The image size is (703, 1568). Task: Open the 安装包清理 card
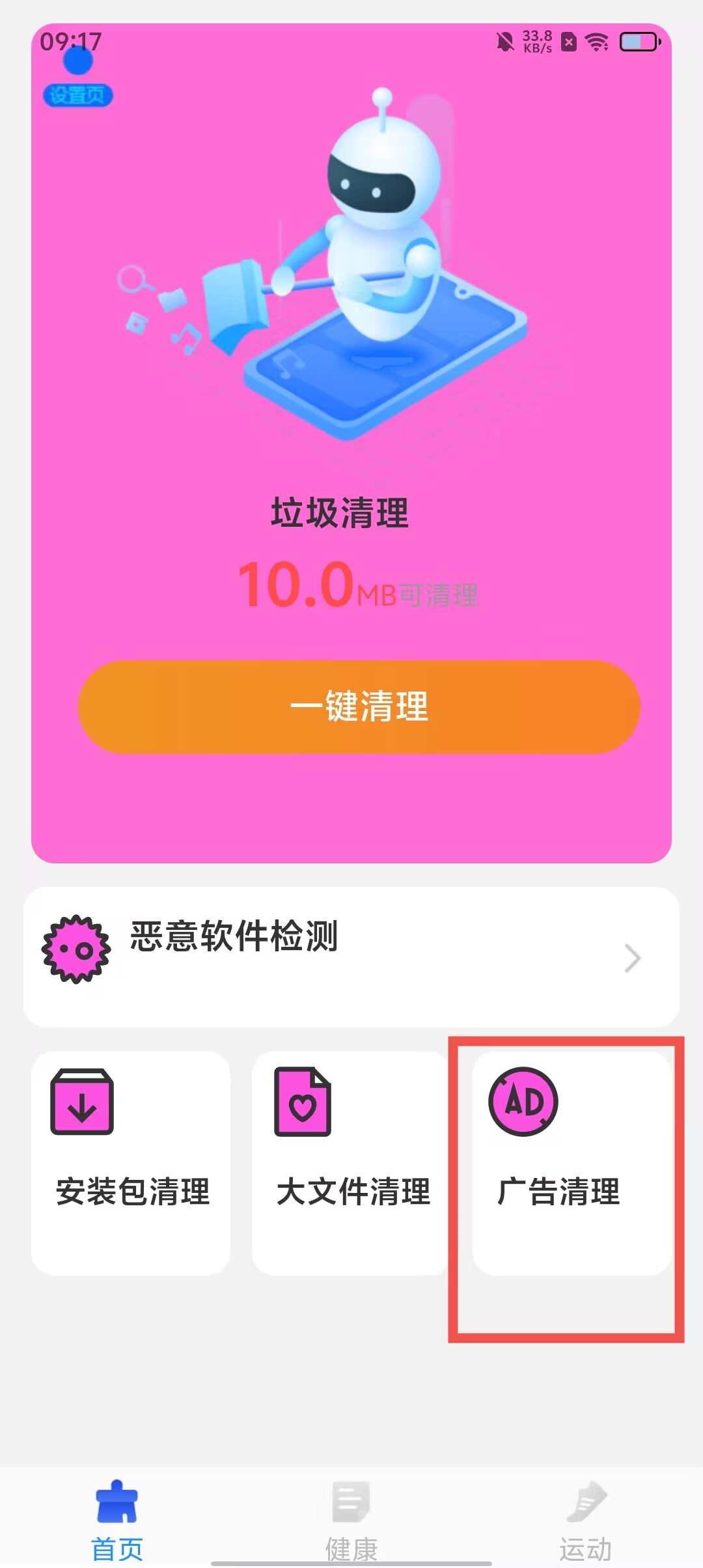point(131,1162)
